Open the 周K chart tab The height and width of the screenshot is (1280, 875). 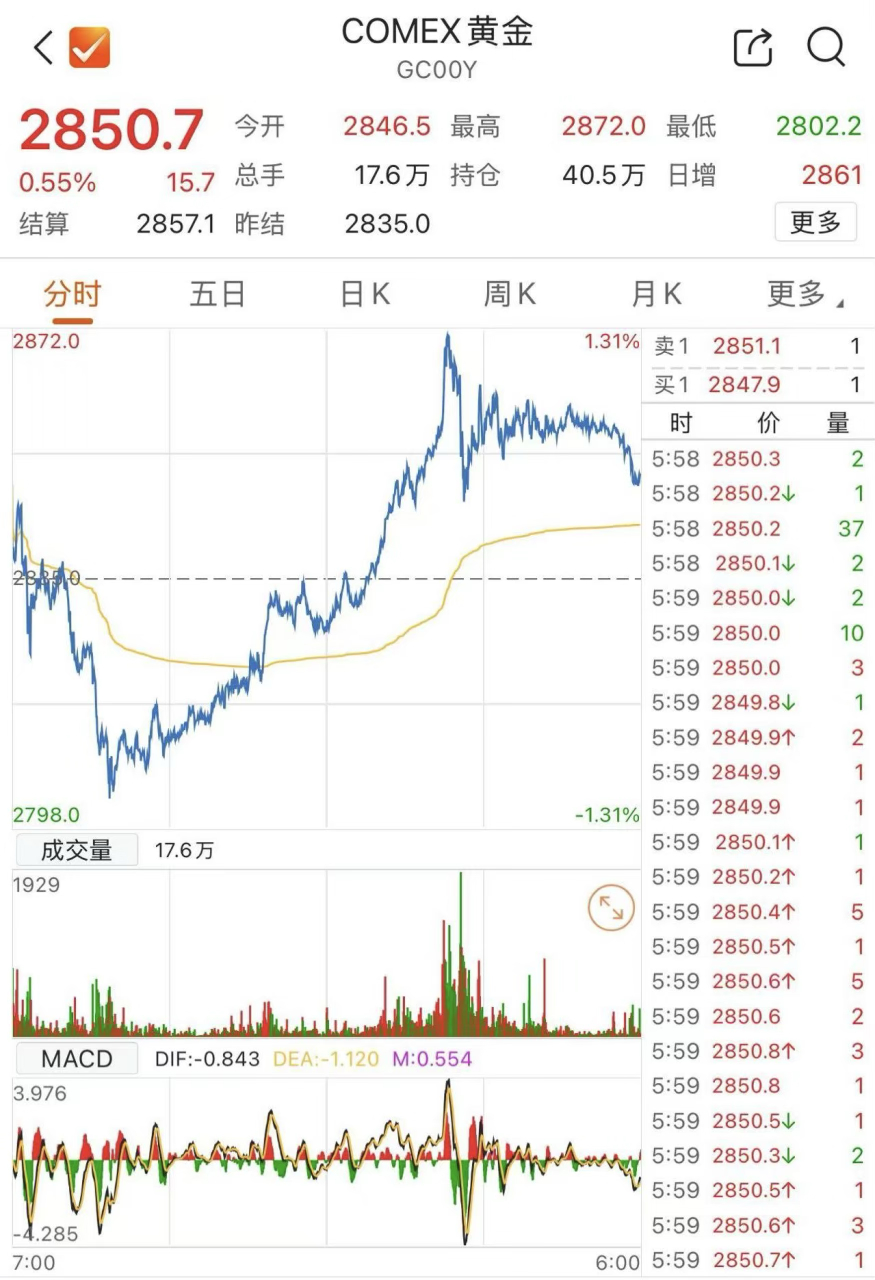click(509, 294)
